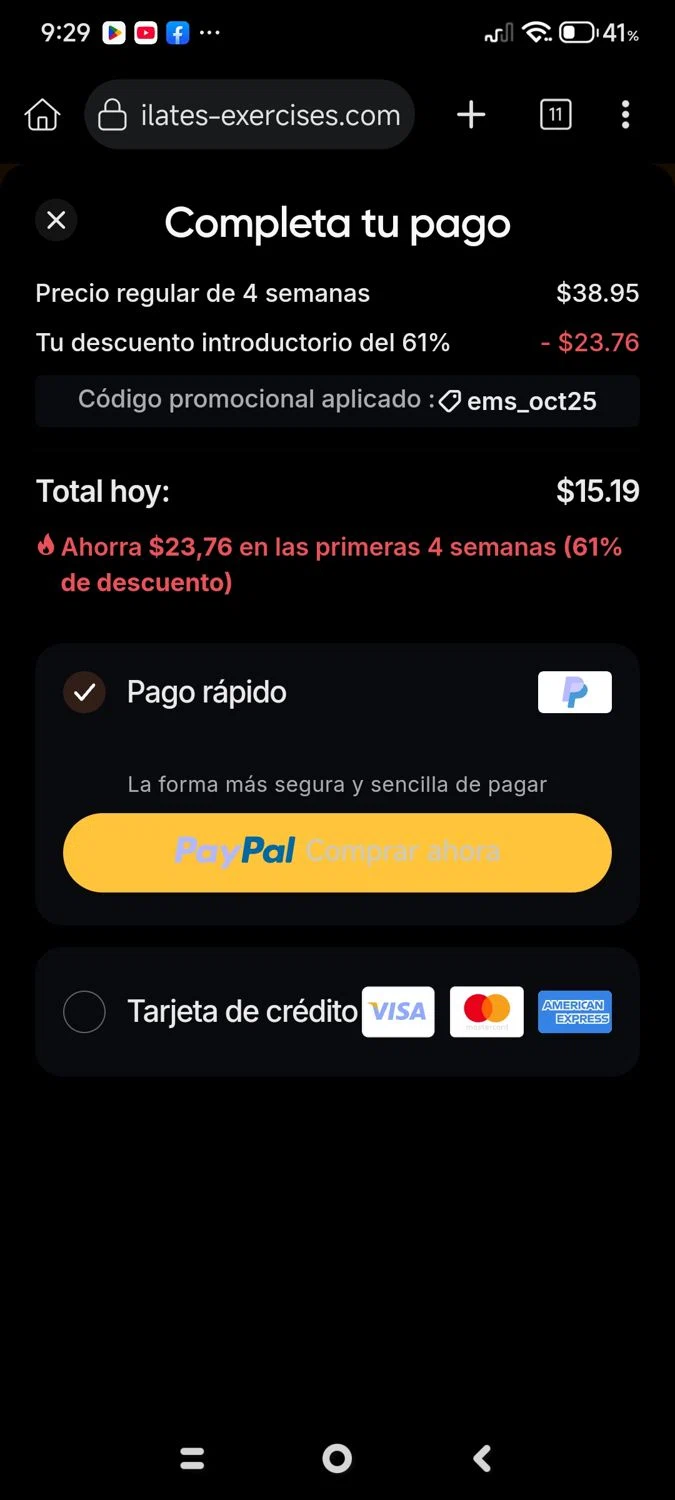Screen dimensions: 675x1500
Task: Close the Completa tu pago dialog
Action: [x=56, y=220]
